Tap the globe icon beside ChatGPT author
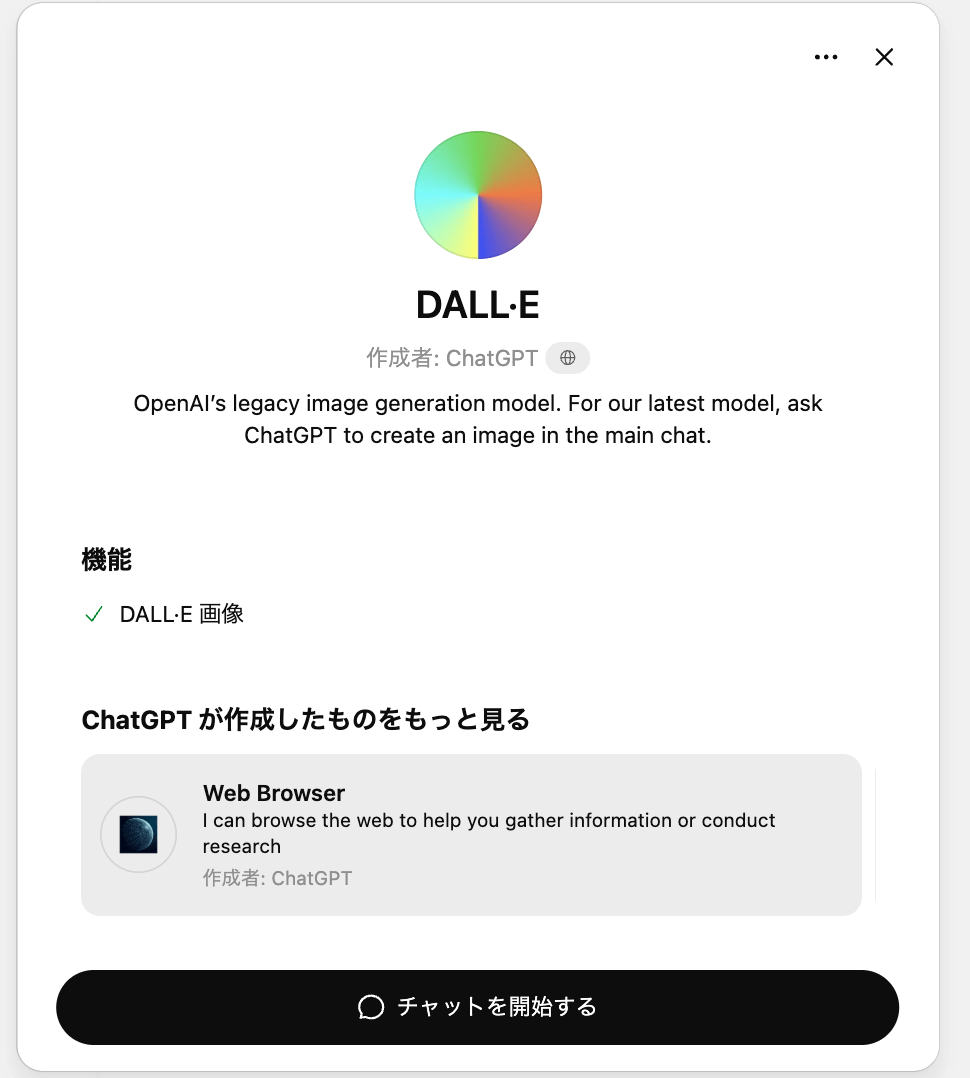Viewport: 970px width, 1078px height. click(568, 358)
